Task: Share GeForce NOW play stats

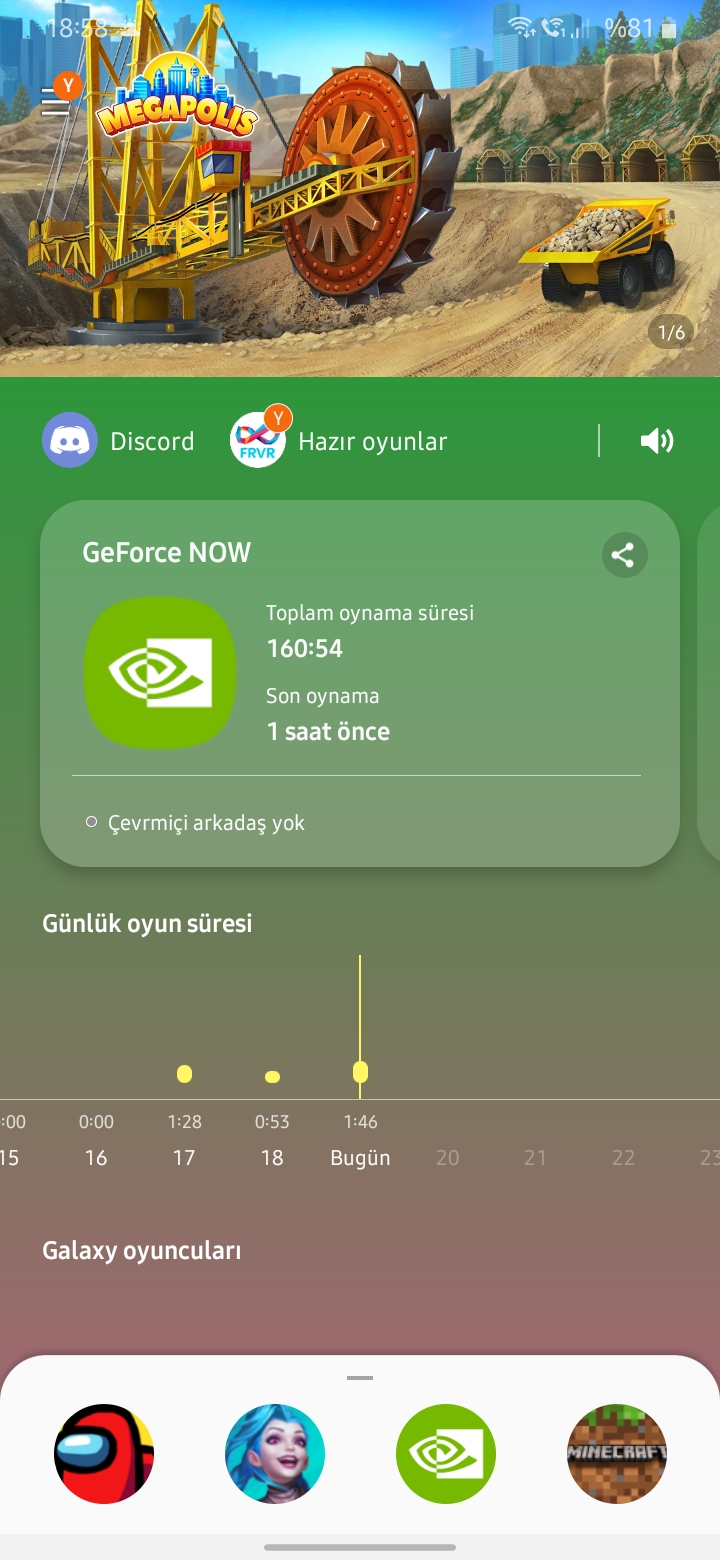Action: click(624, 554)
